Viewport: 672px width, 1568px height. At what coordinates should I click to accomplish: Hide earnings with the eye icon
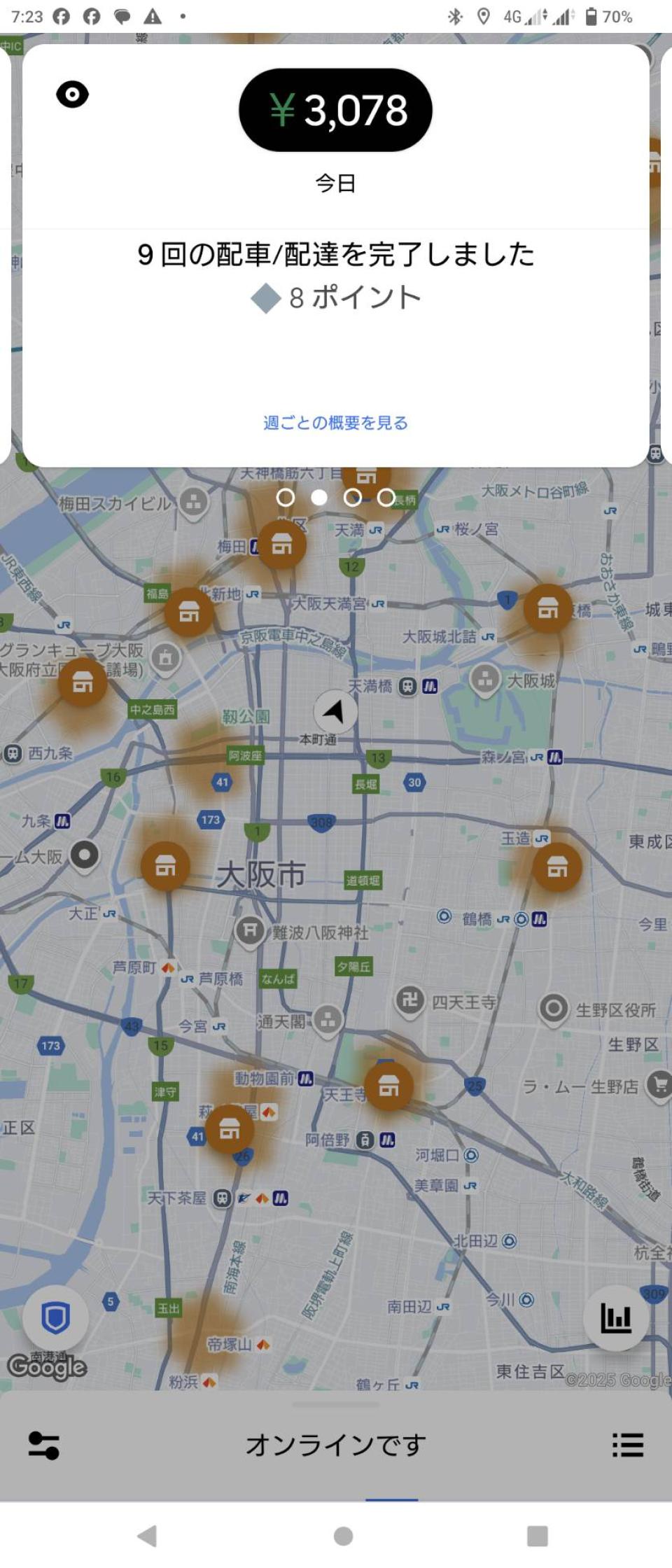point(72,94)
